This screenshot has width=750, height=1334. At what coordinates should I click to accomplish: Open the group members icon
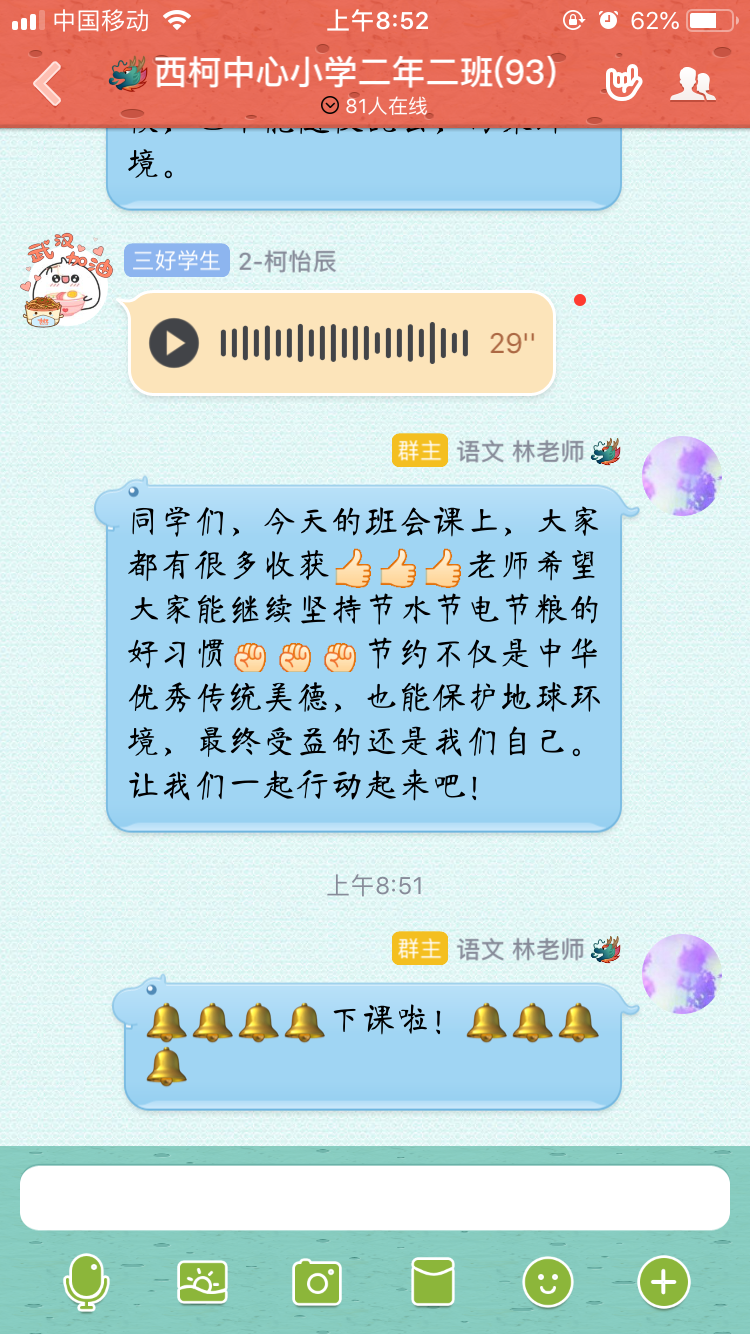point(692,84)
